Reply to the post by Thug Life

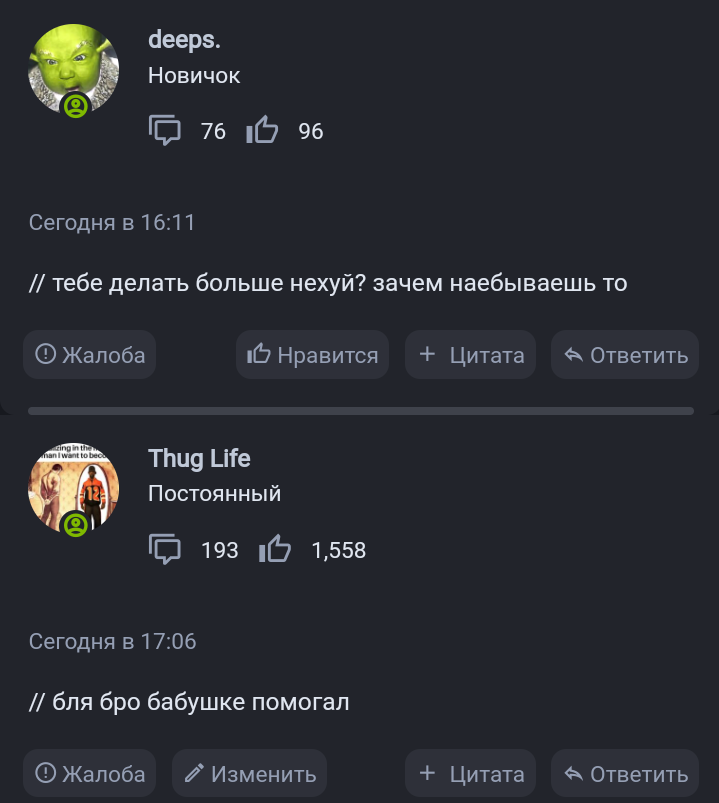pyautogui.click(x=625, y=773)
